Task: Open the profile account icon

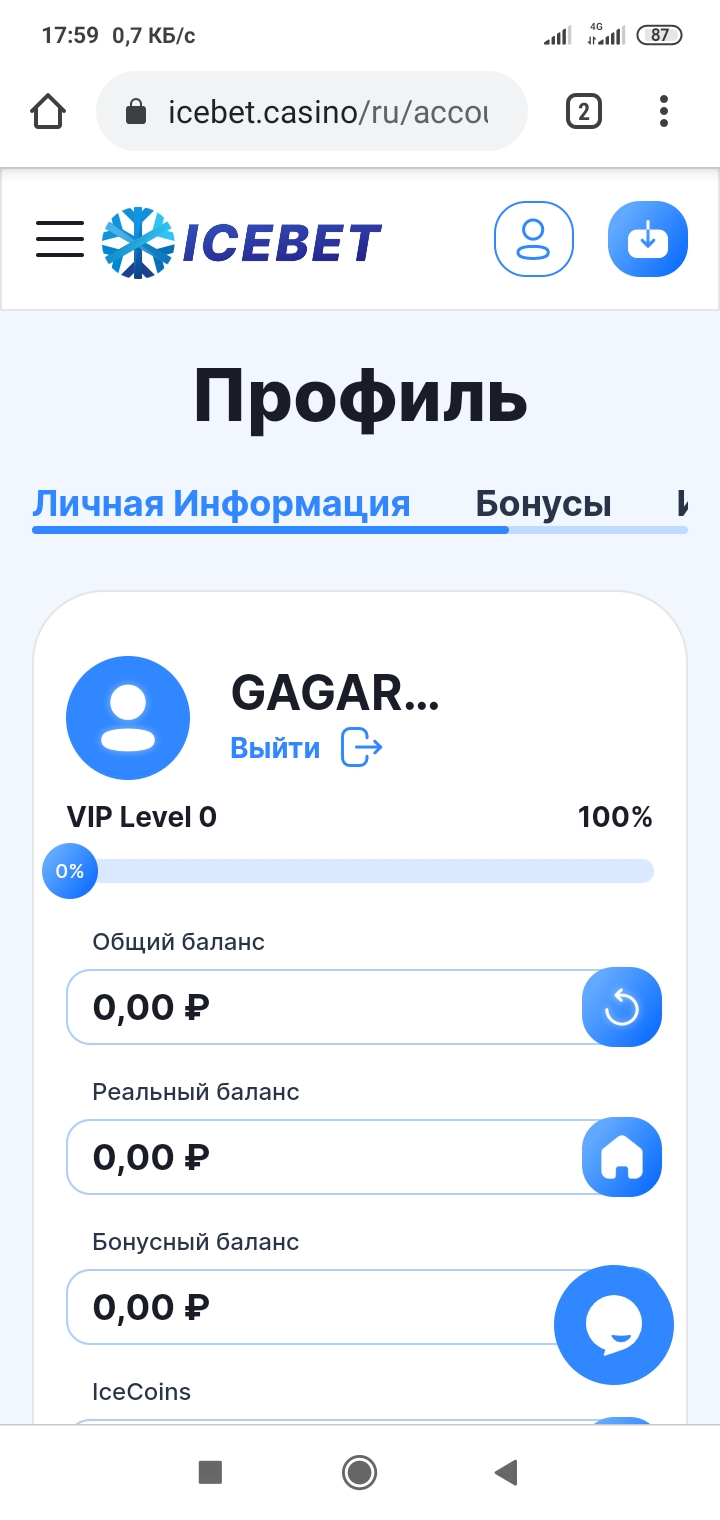Action: (534, 240)
